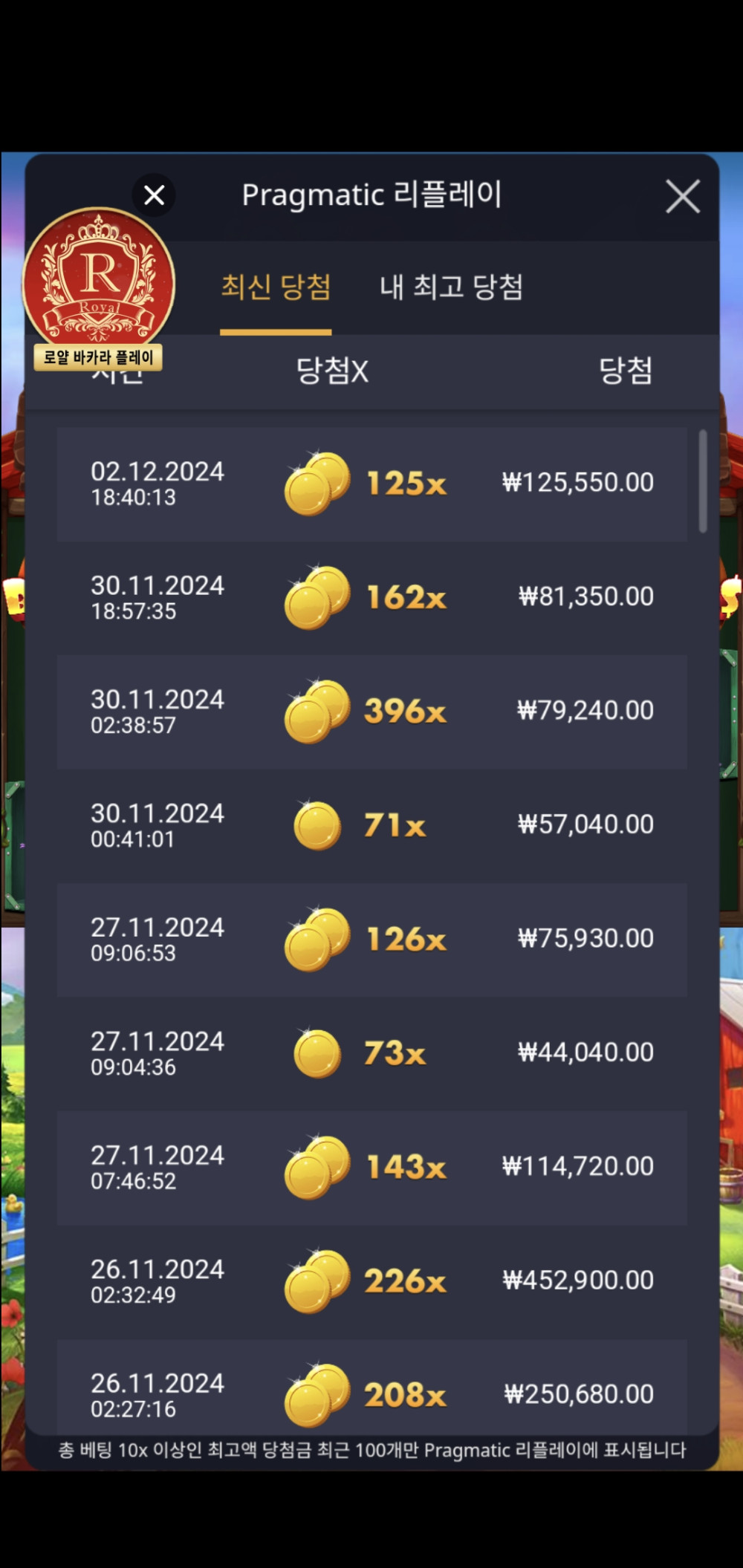Viewport: 743px width, 1568px height.
Task: Dismiss the 로얄 바카라 플레이 badge
Action: [x=154, y=195]
